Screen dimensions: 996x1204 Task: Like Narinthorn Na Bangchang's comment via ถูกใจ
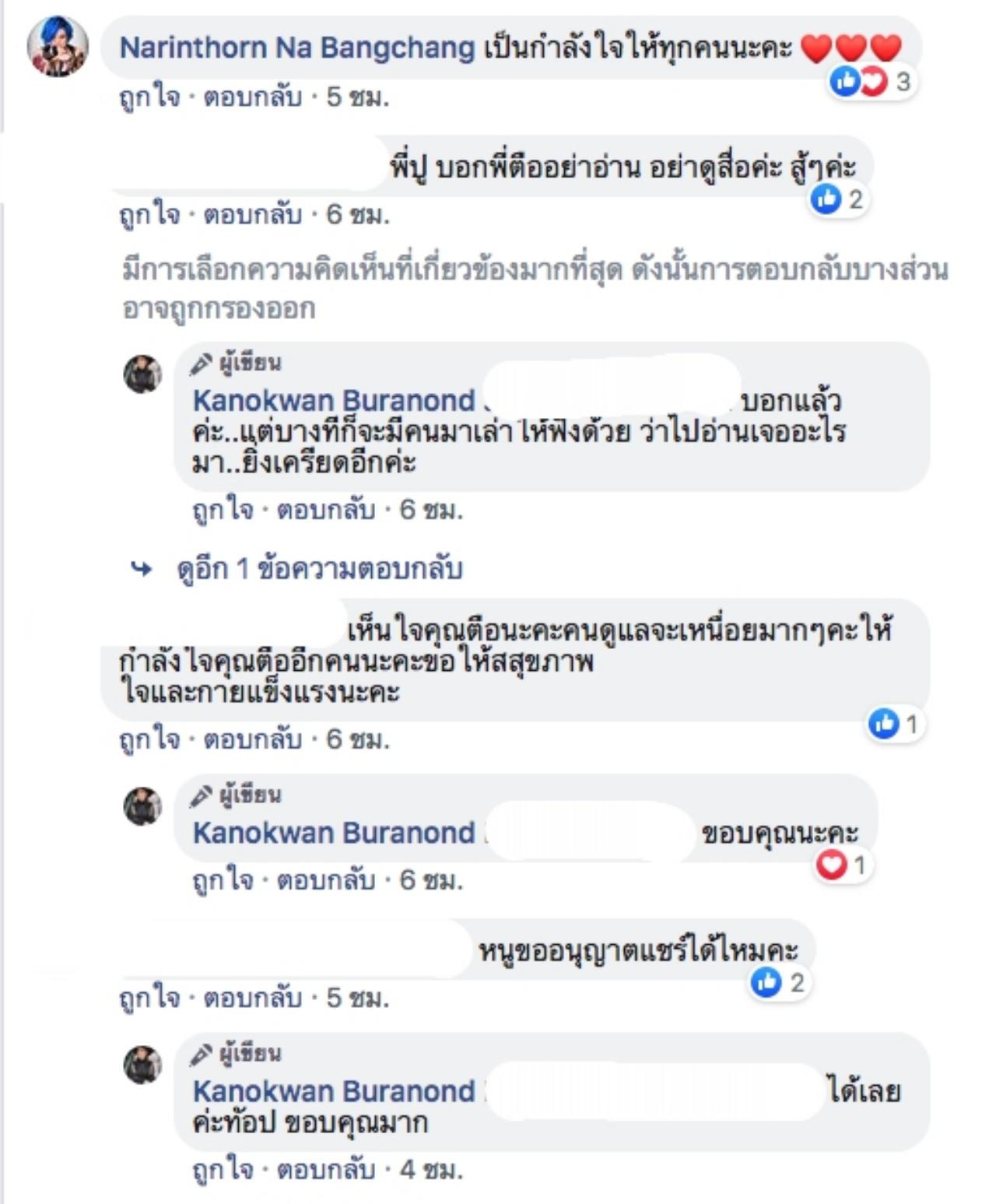point(149,97)
